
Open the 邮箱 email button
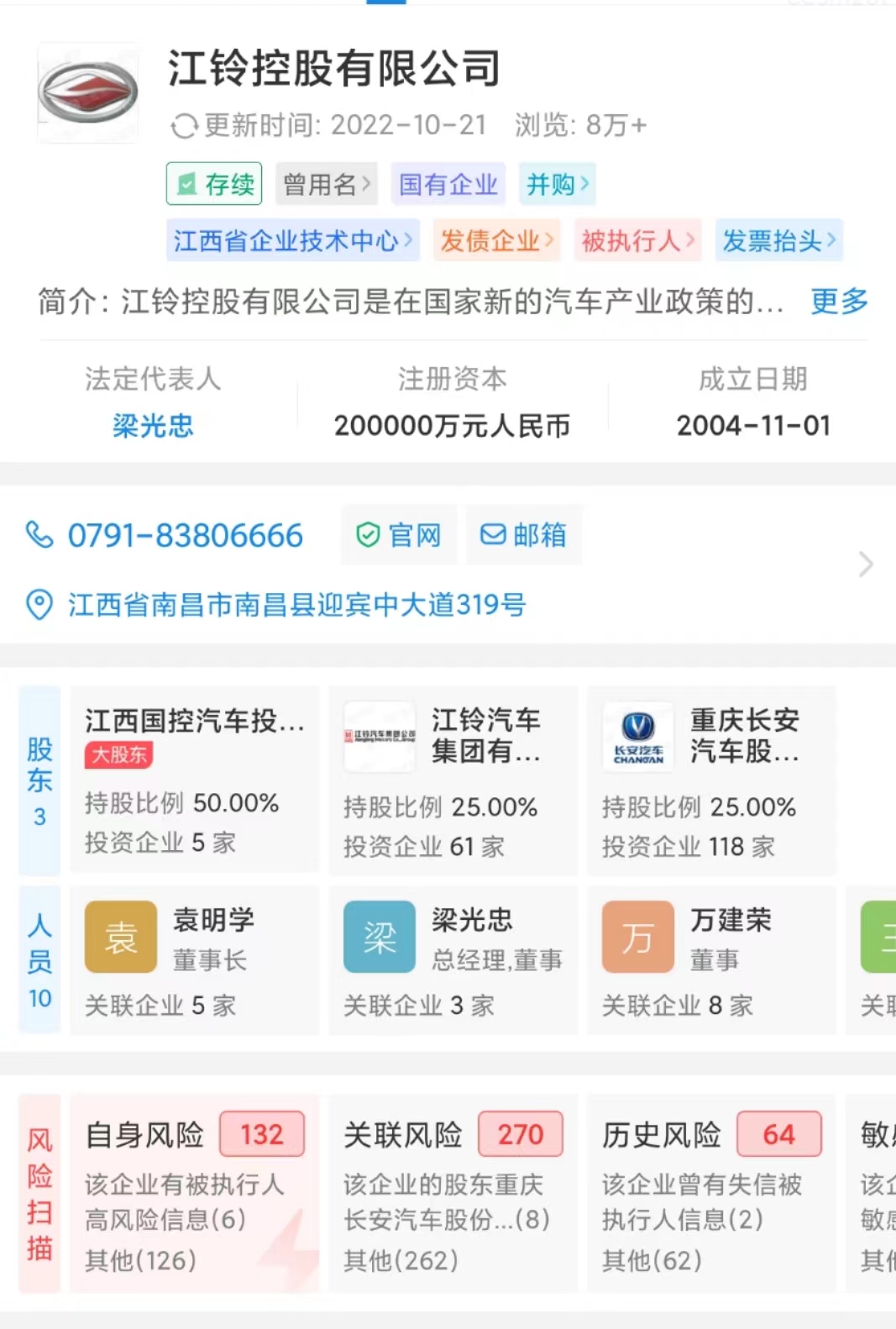point(524,535)
